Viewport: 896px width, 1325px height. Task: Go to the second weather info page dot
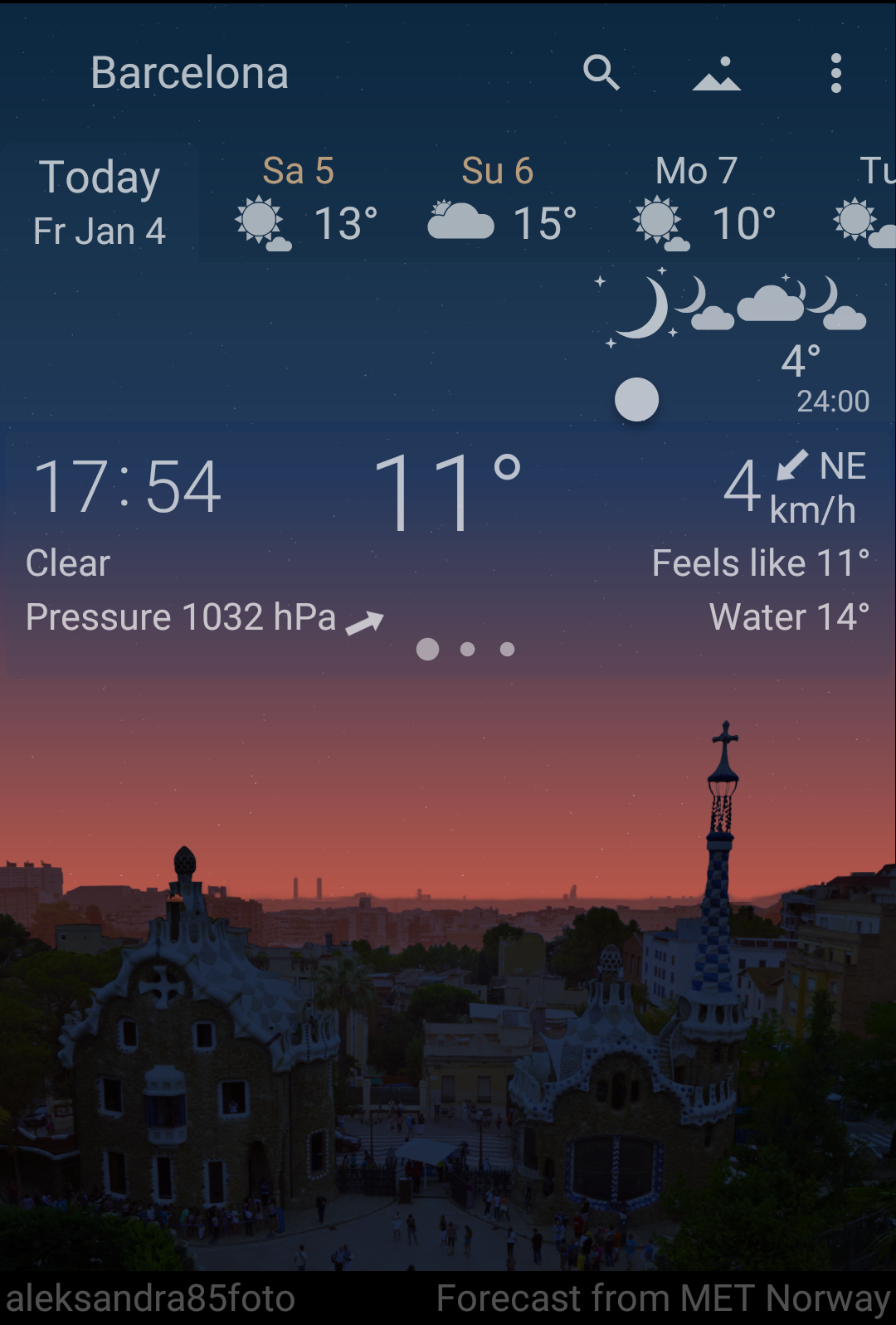coord(468,649)
